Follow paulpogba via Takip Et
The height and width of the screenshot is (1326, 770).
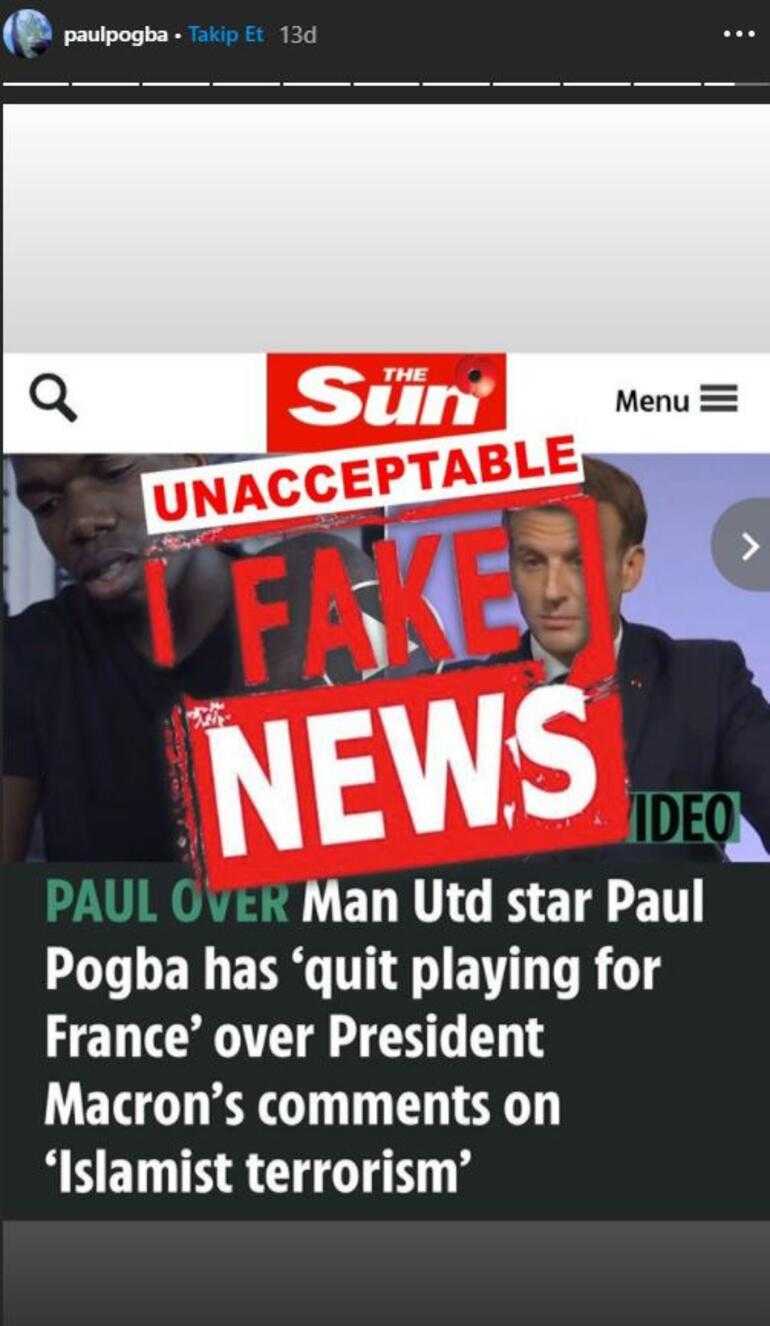226,35
